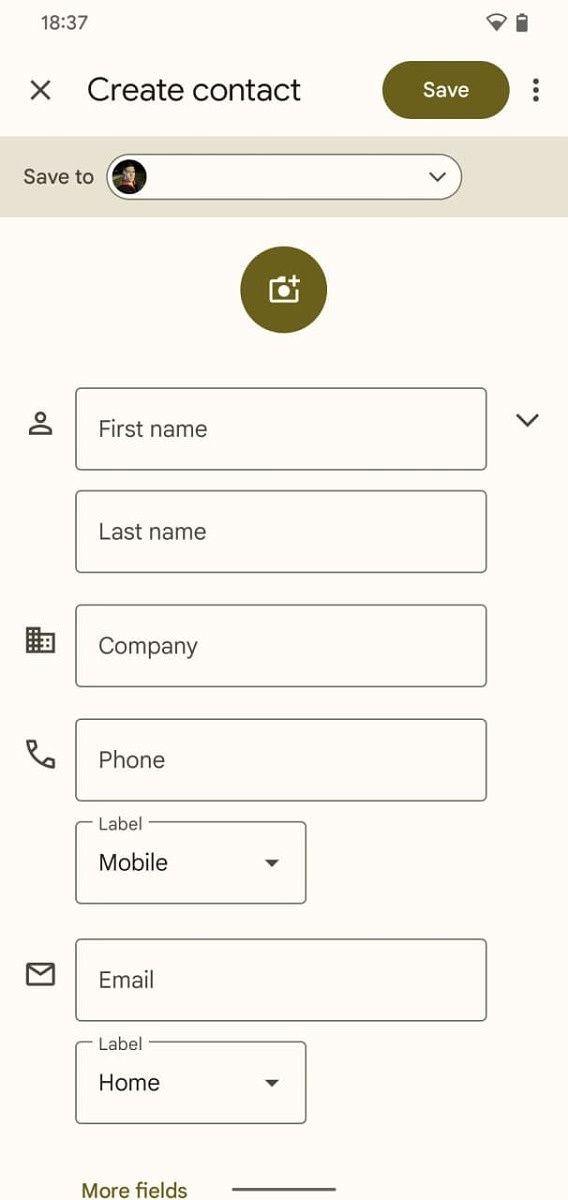Show More fields
The image size is (568, 1200).
[134, 1190]
